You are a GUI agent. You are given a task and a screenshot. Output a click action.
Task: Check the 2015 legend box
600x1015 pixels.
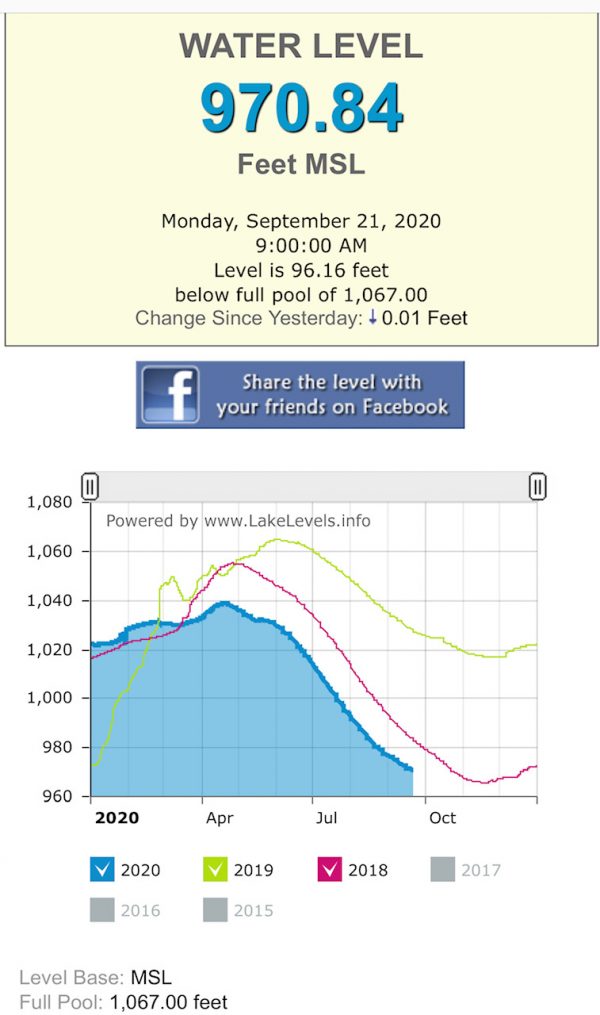215,910
